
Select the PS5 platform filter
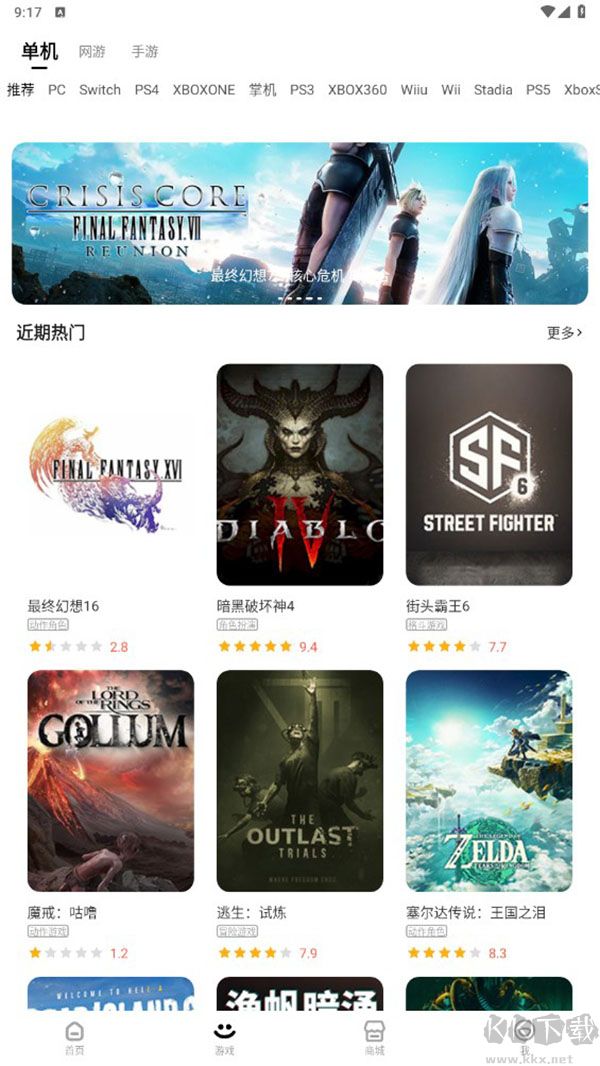click(x=538, y=90)
